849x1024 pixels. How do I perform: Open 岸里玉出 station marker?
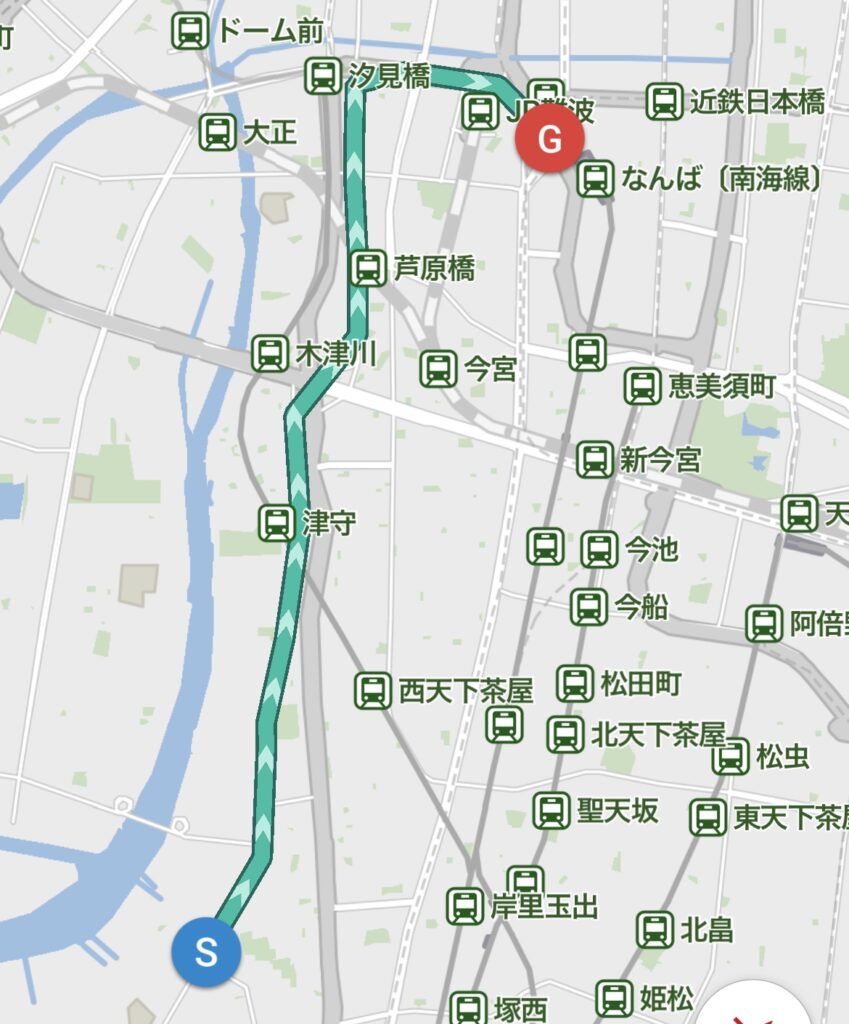[x=465, y=906]
